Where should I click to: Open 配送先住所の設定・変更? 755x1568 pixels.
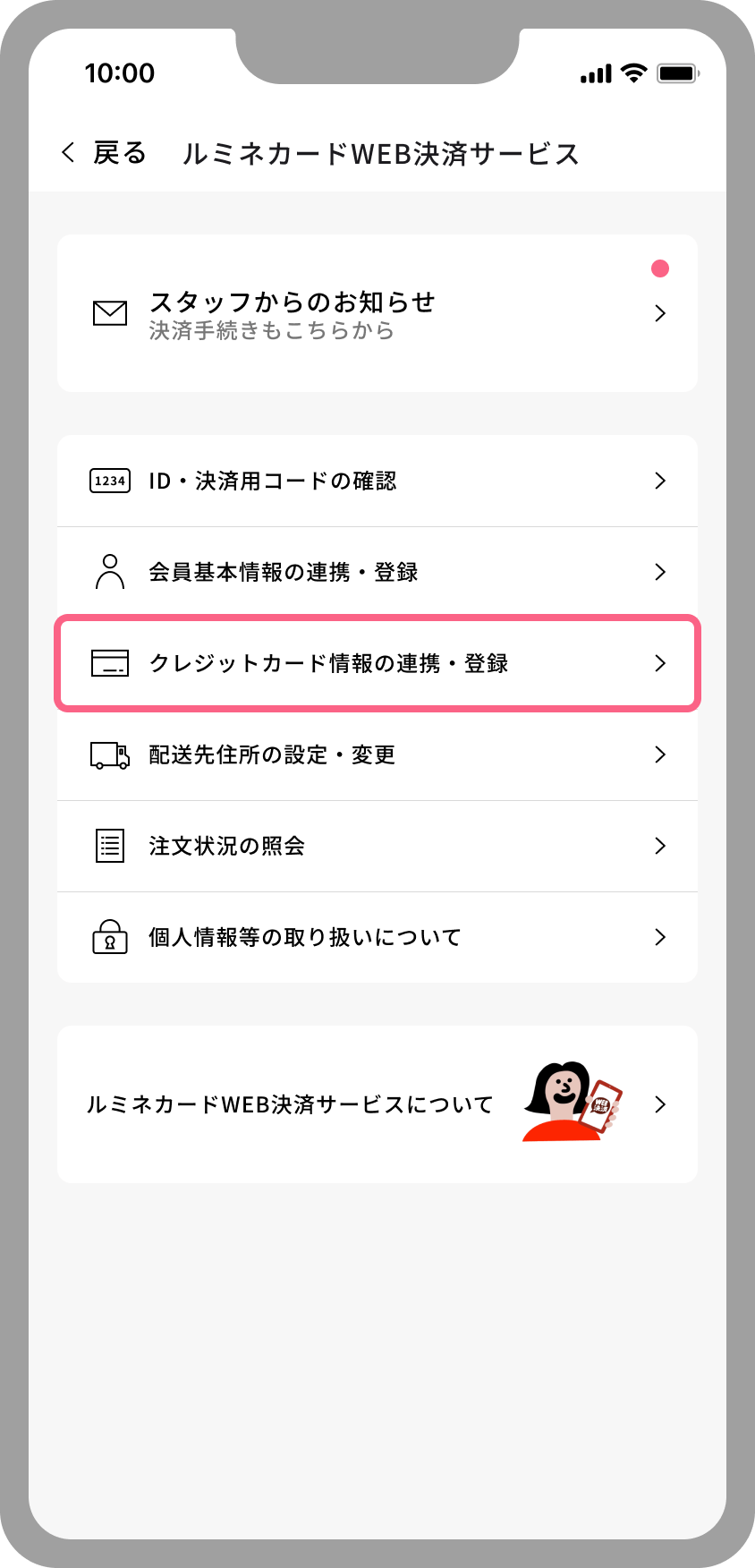377,754
